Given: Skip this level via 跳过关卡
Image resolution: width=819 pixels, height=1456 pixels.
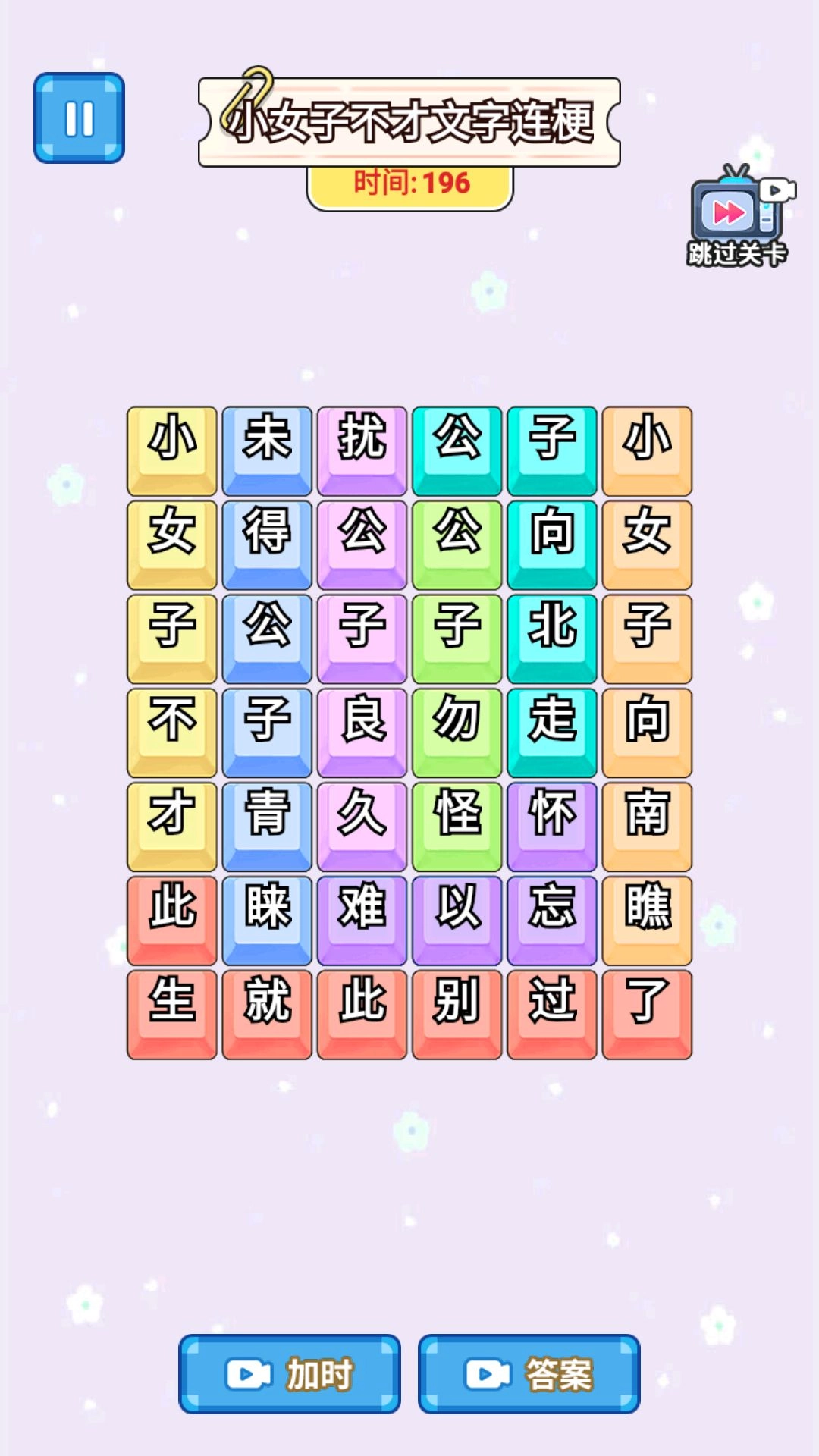Looking at the screenshot, I should (737, 218).
